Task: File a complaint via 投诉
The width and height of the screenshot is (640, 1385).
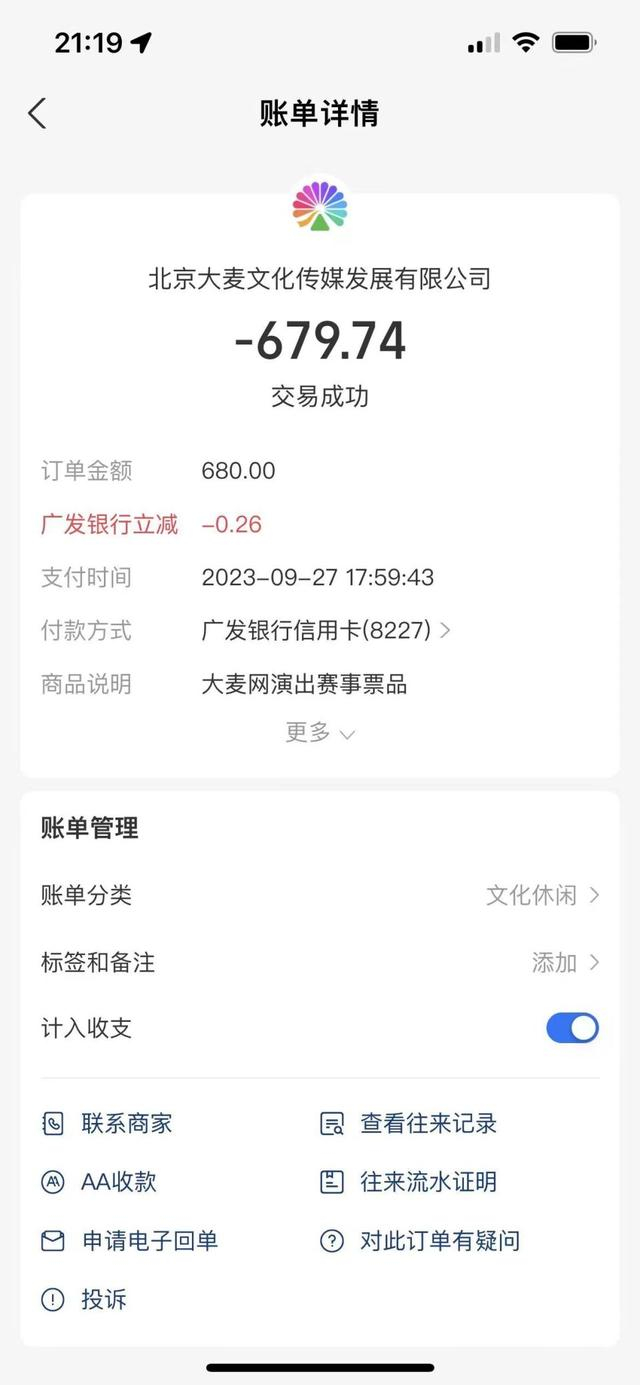Action: [85, 1299]
